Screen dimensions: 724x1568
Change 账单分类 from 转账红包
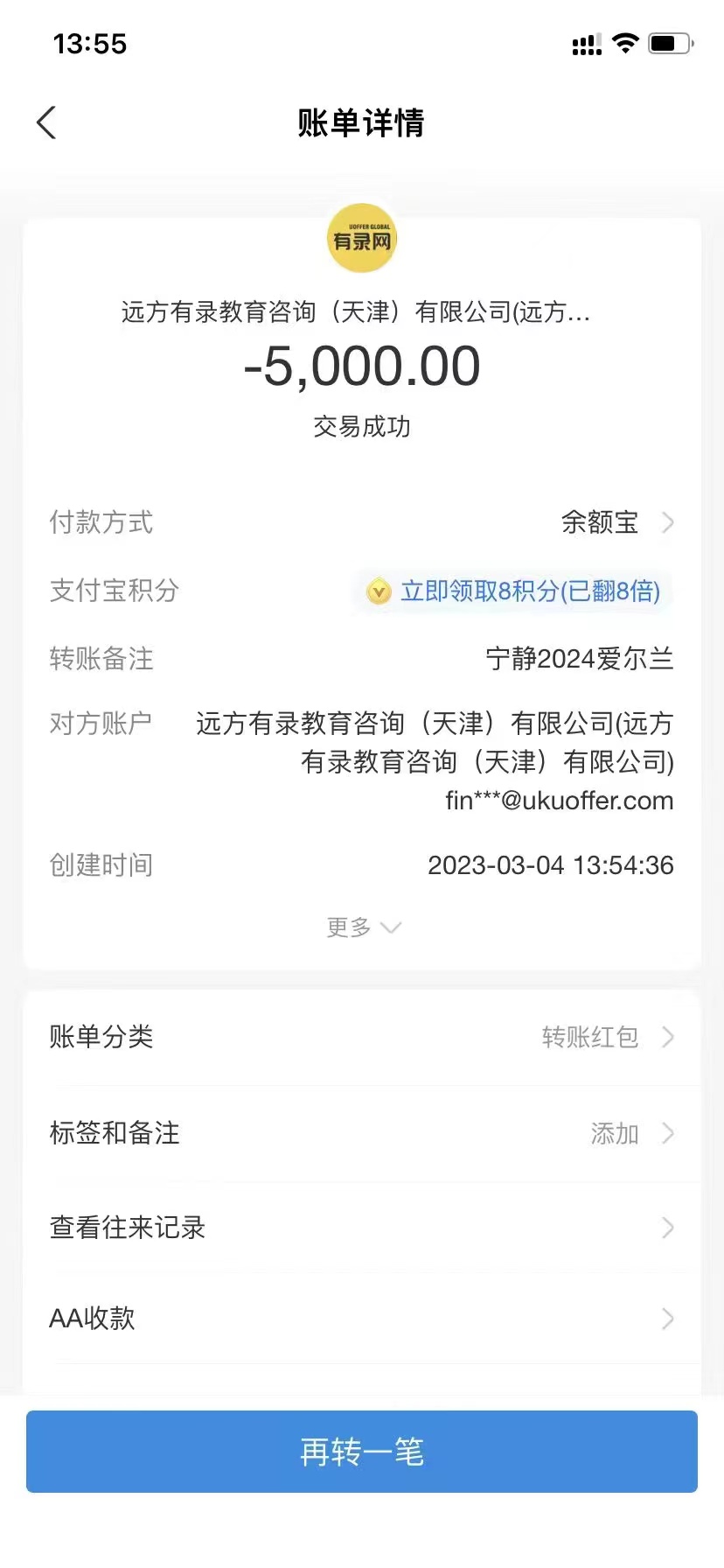point(603,1037)
